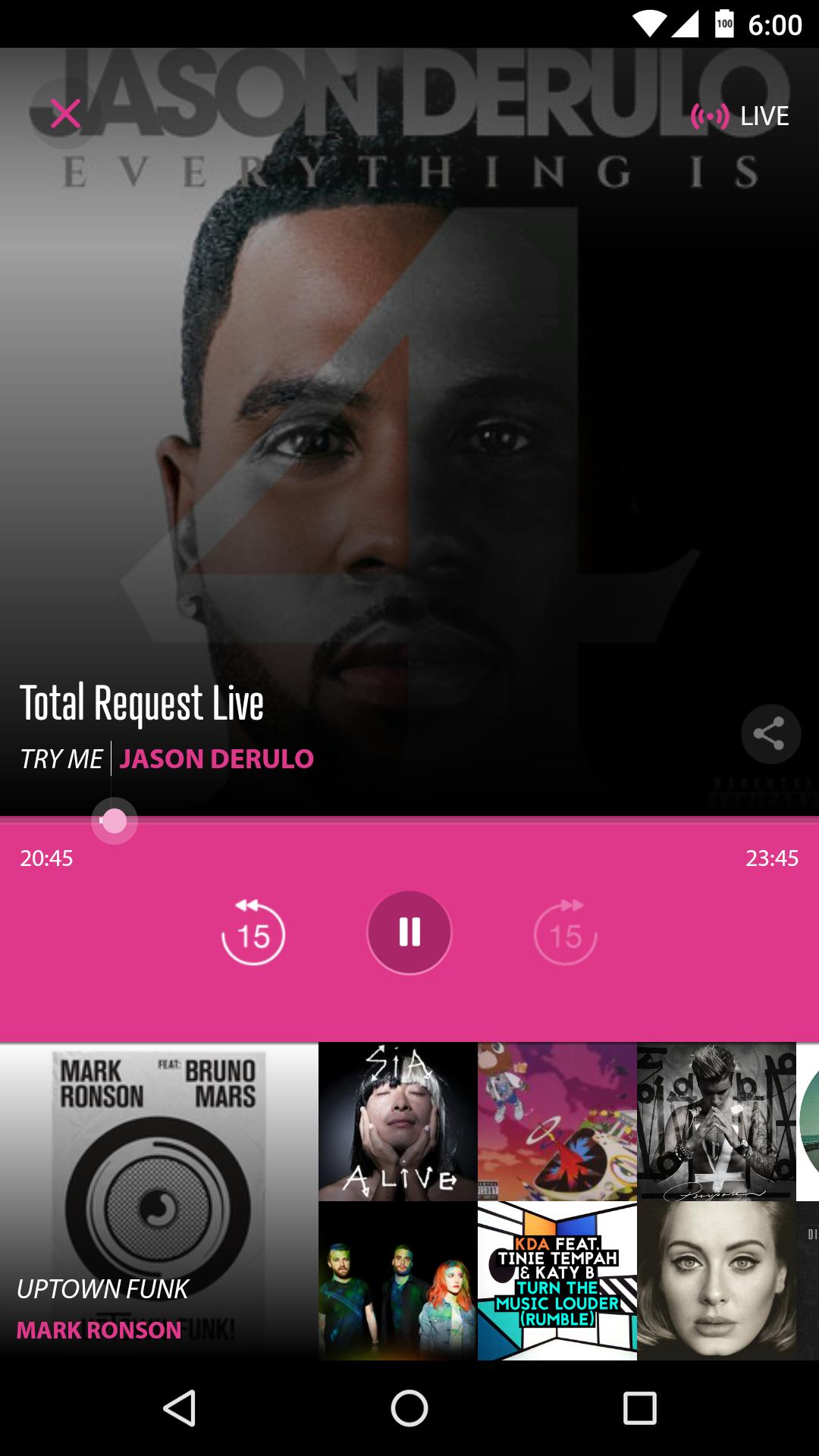Rewind 15 seconds
Screen dimensions: 819x1456
(253, 933)
